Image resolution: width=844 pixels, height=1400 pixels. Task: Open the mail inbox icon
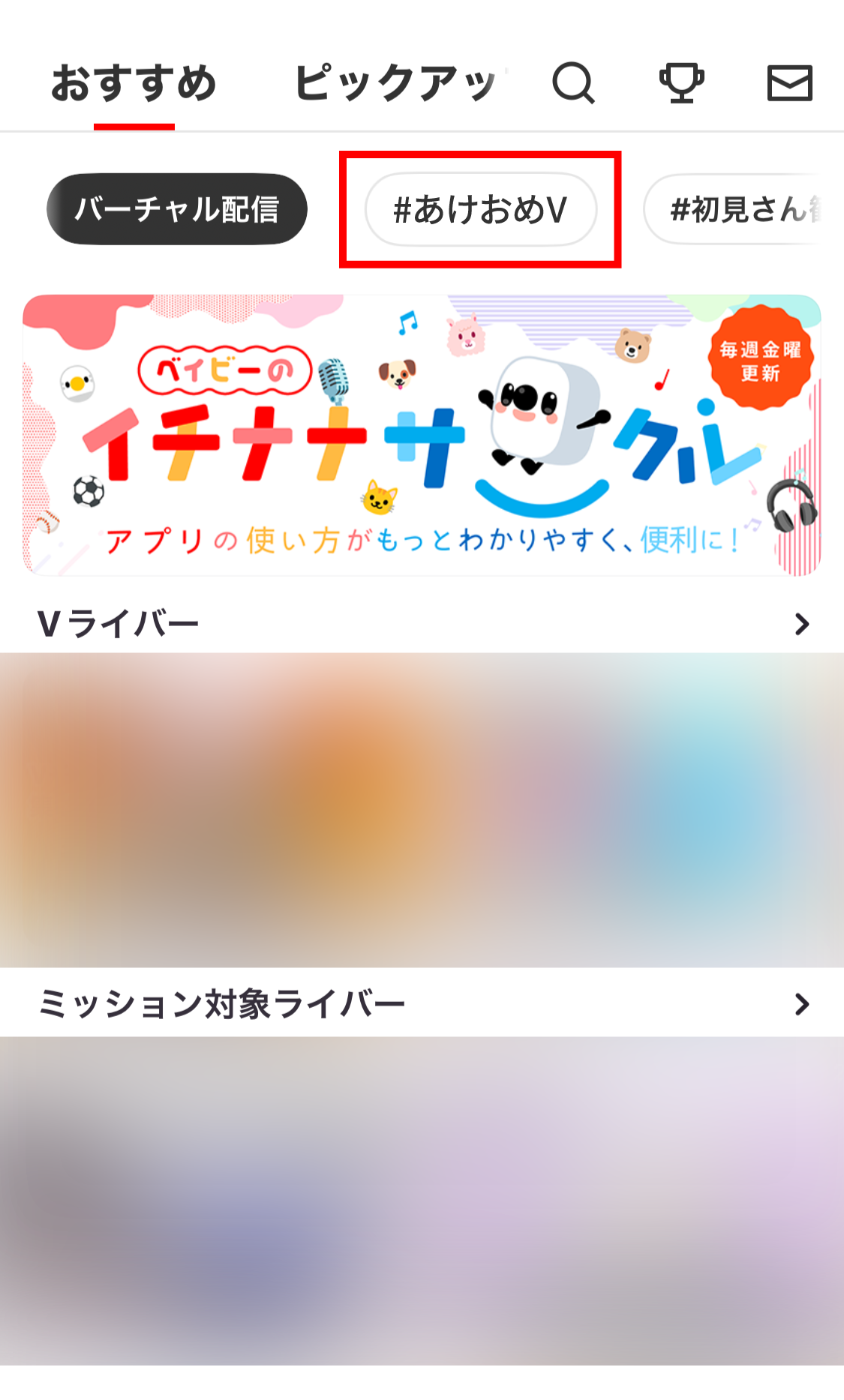coord(789,83)
